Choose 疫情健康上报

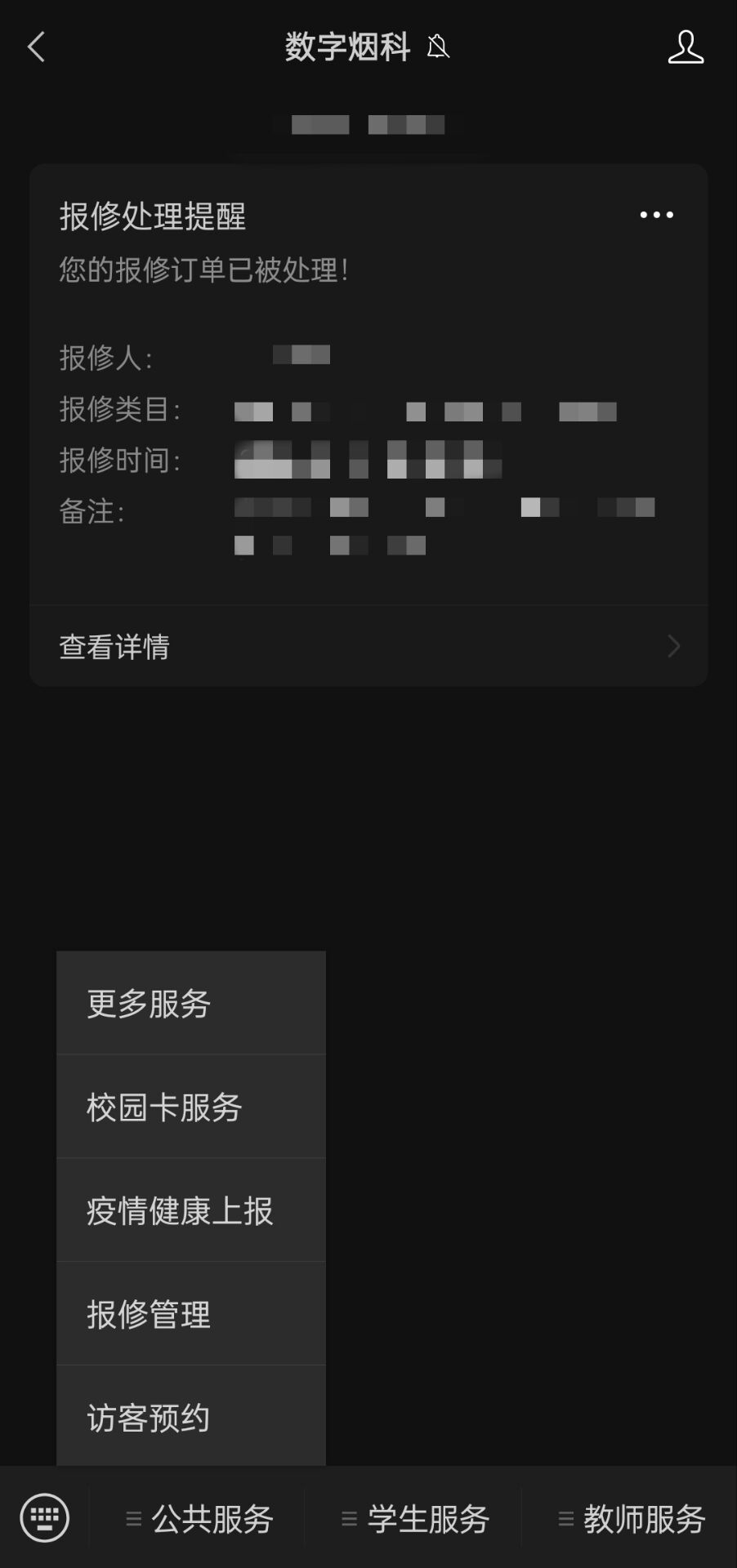[x=190, y=1210]
